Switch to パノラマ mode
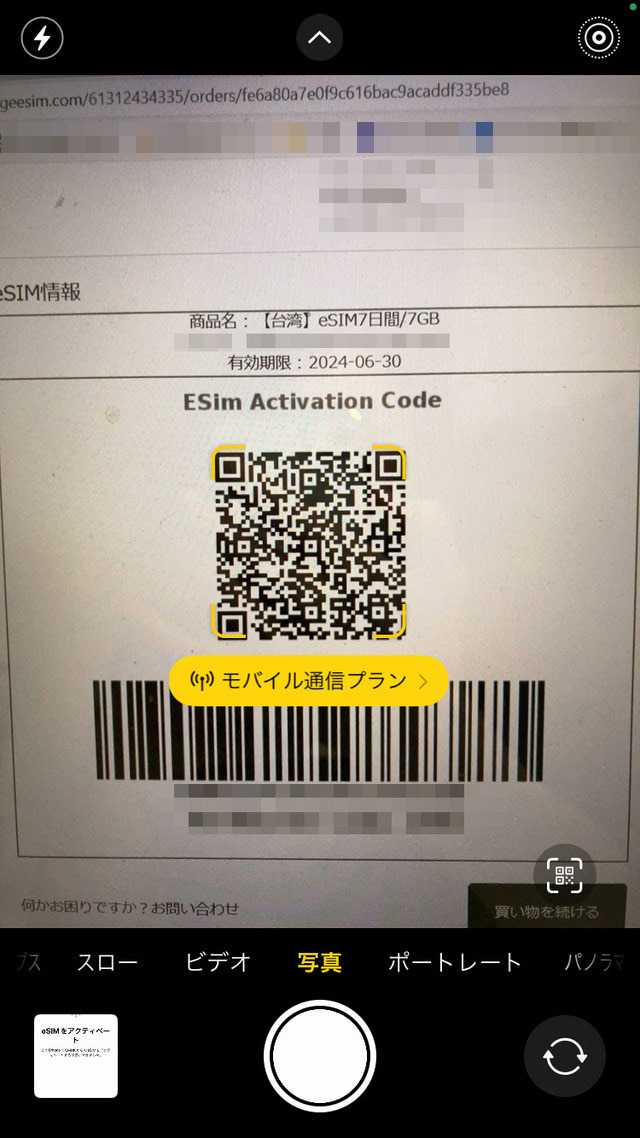This screenshot has width=640, height=1138. click(x=594, y=963)
